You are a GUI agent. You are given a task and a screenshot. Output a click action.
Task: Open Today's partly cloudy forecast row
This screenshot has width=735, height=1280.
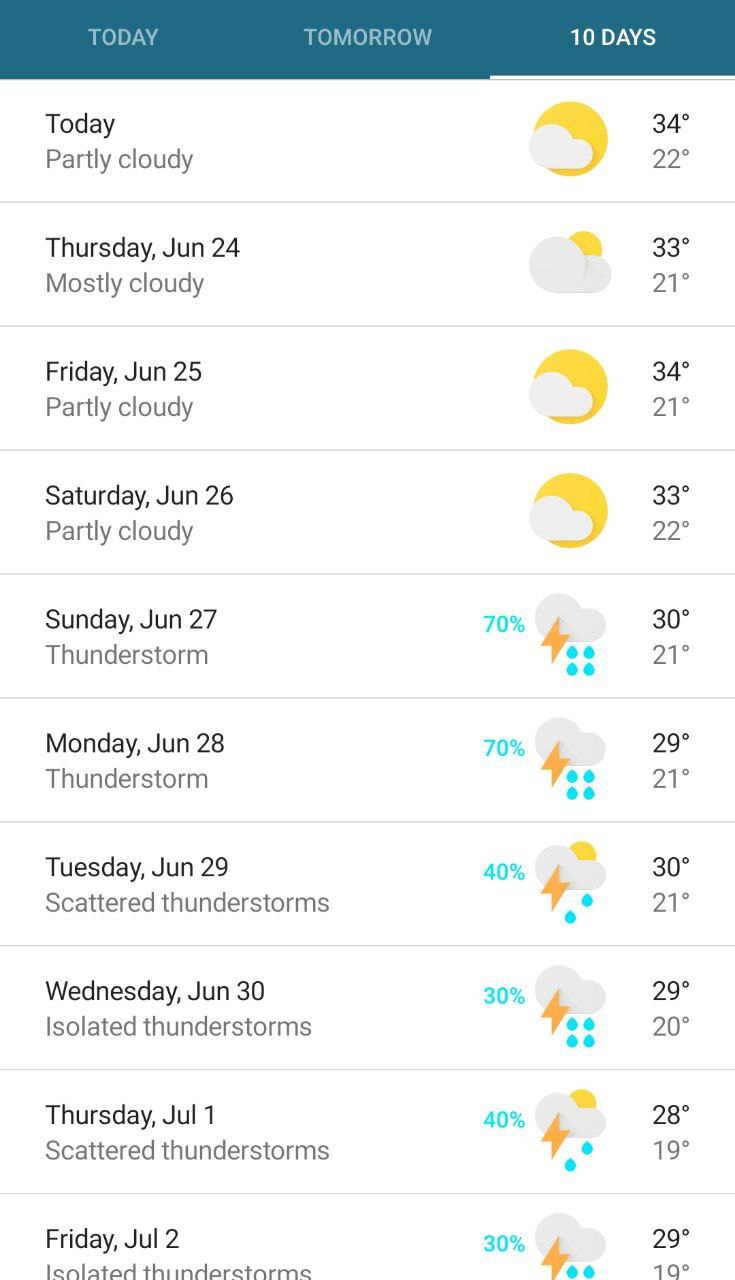[x=367, y=141]
